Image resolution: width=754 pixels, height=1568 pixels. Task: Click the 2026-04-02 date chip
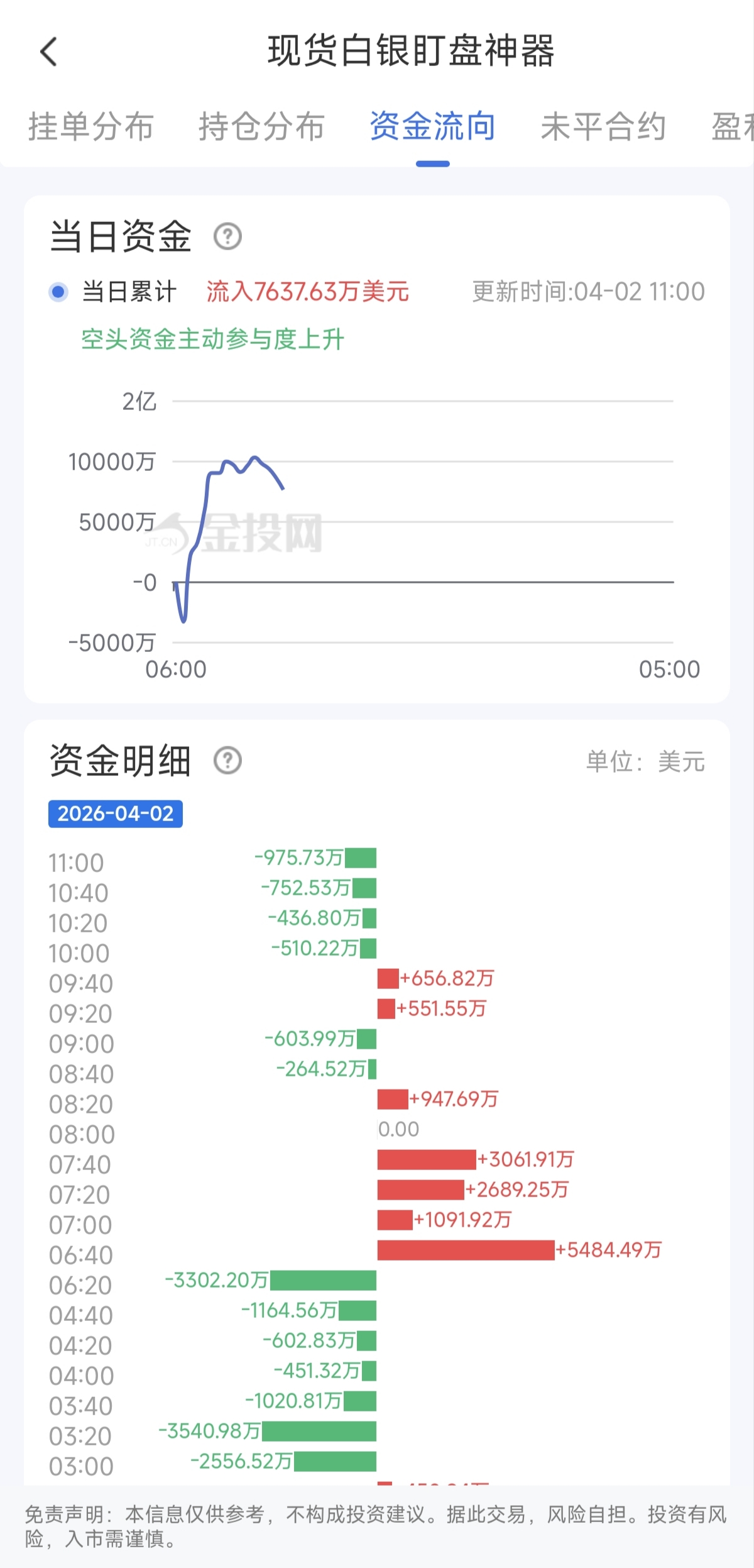tap(115, 815)
